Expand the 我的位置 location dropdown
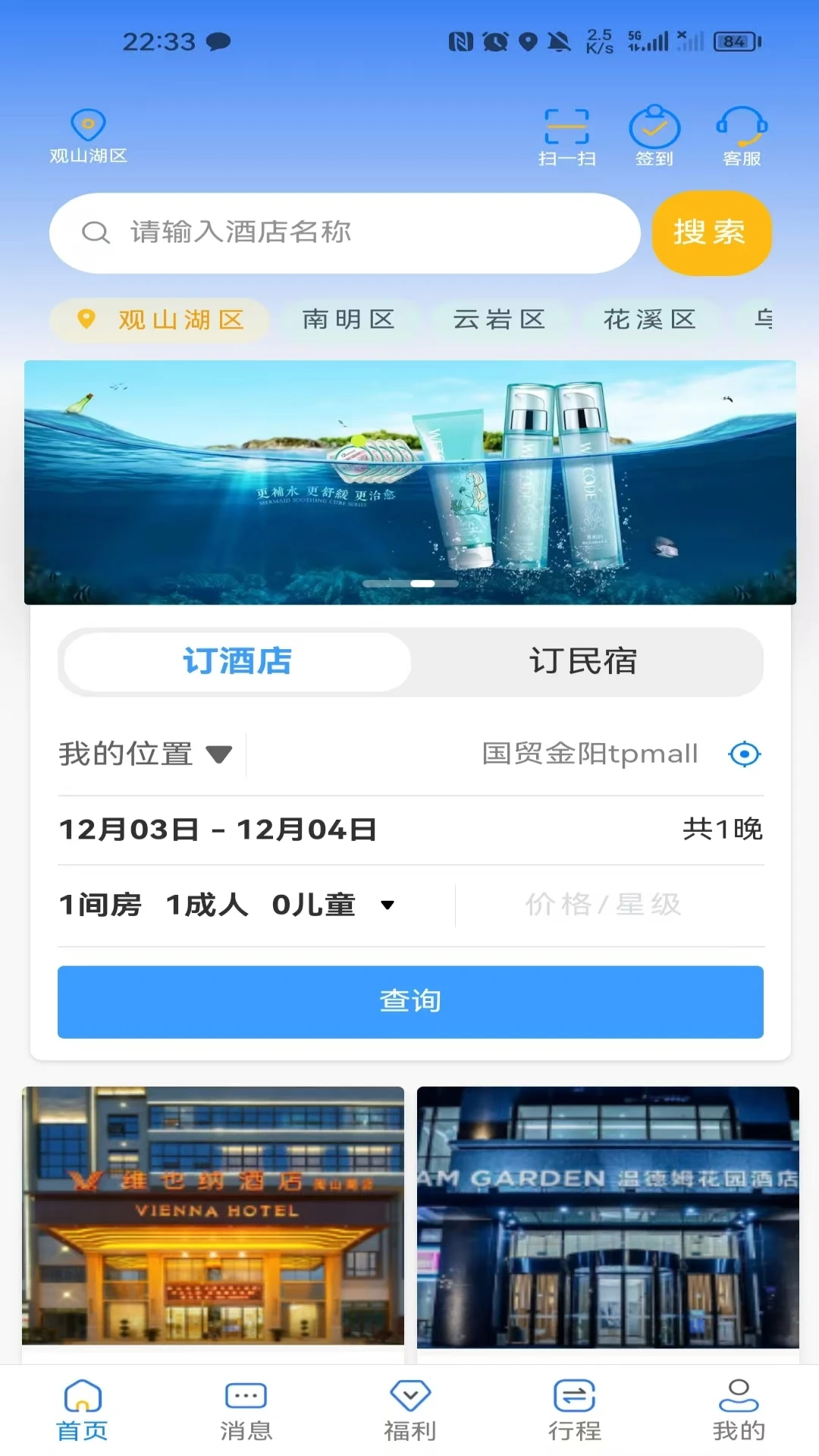 click(147, 753)
